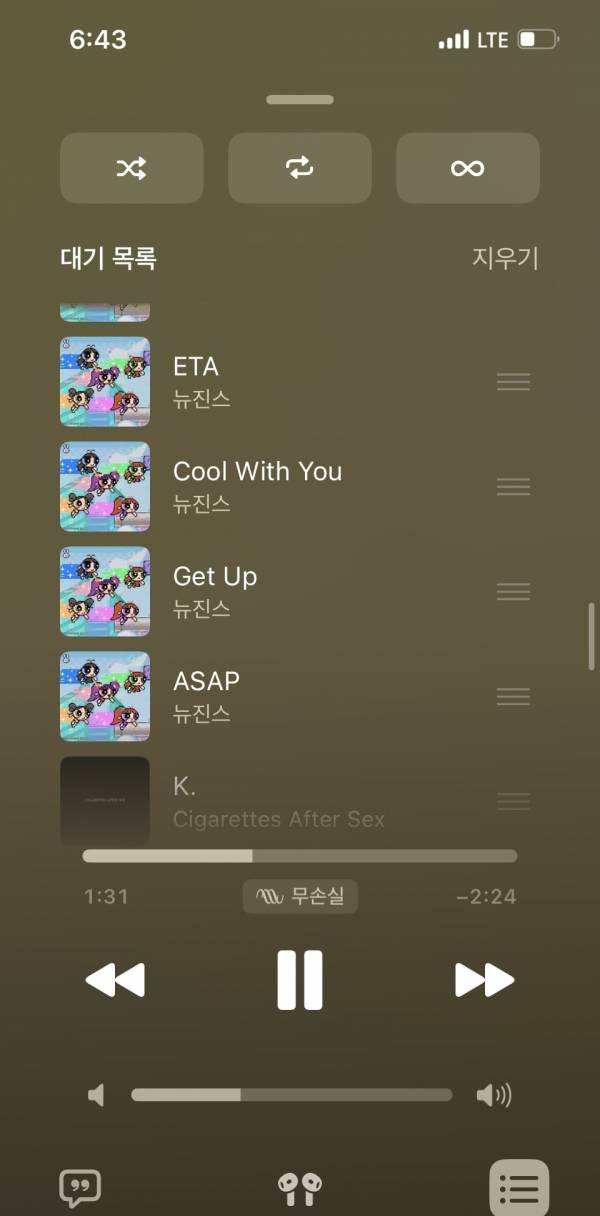This screenshot has width=600, height=1216.
Task: Tap the volume slider
Action: point(291,1095)
